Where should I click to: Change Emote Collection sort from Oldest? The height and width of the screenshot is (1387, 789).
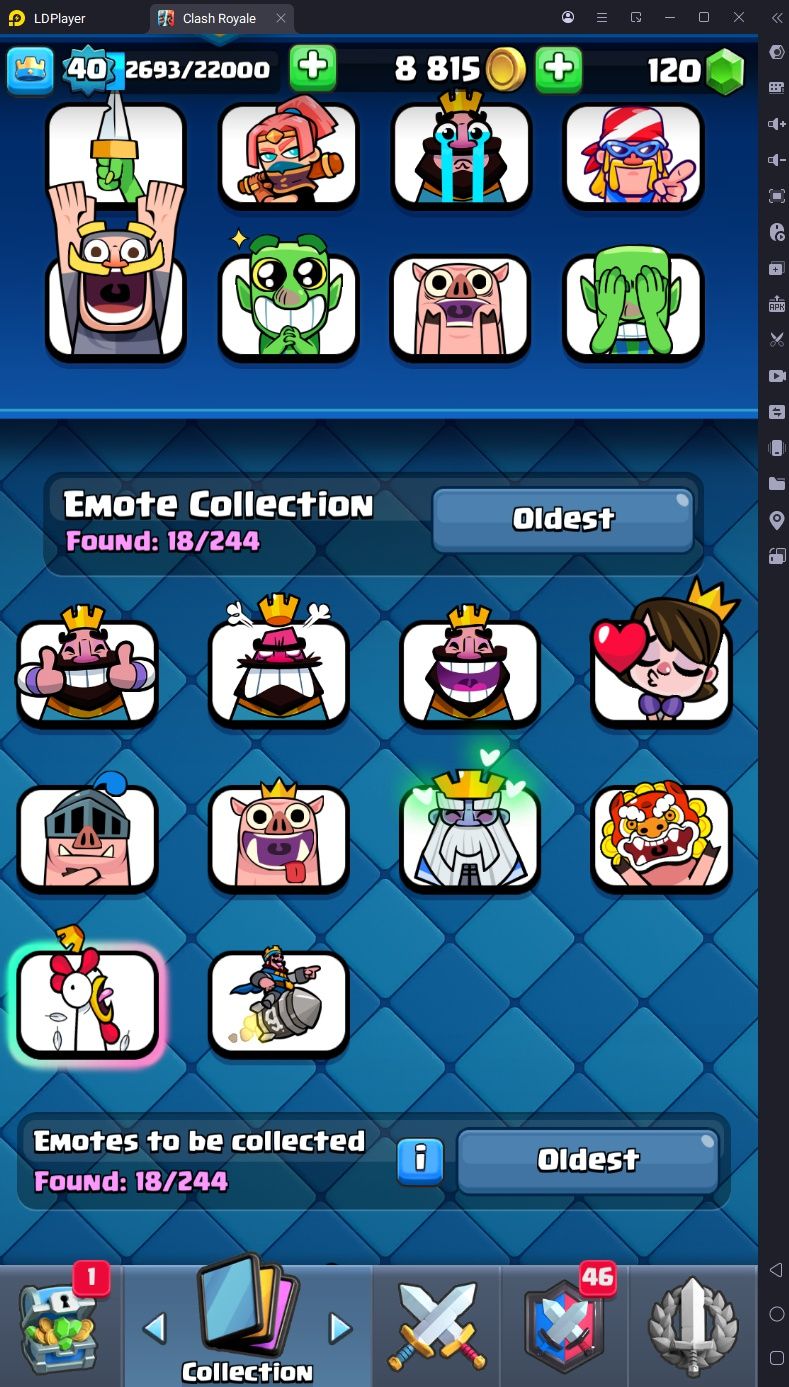click(563, 519)
